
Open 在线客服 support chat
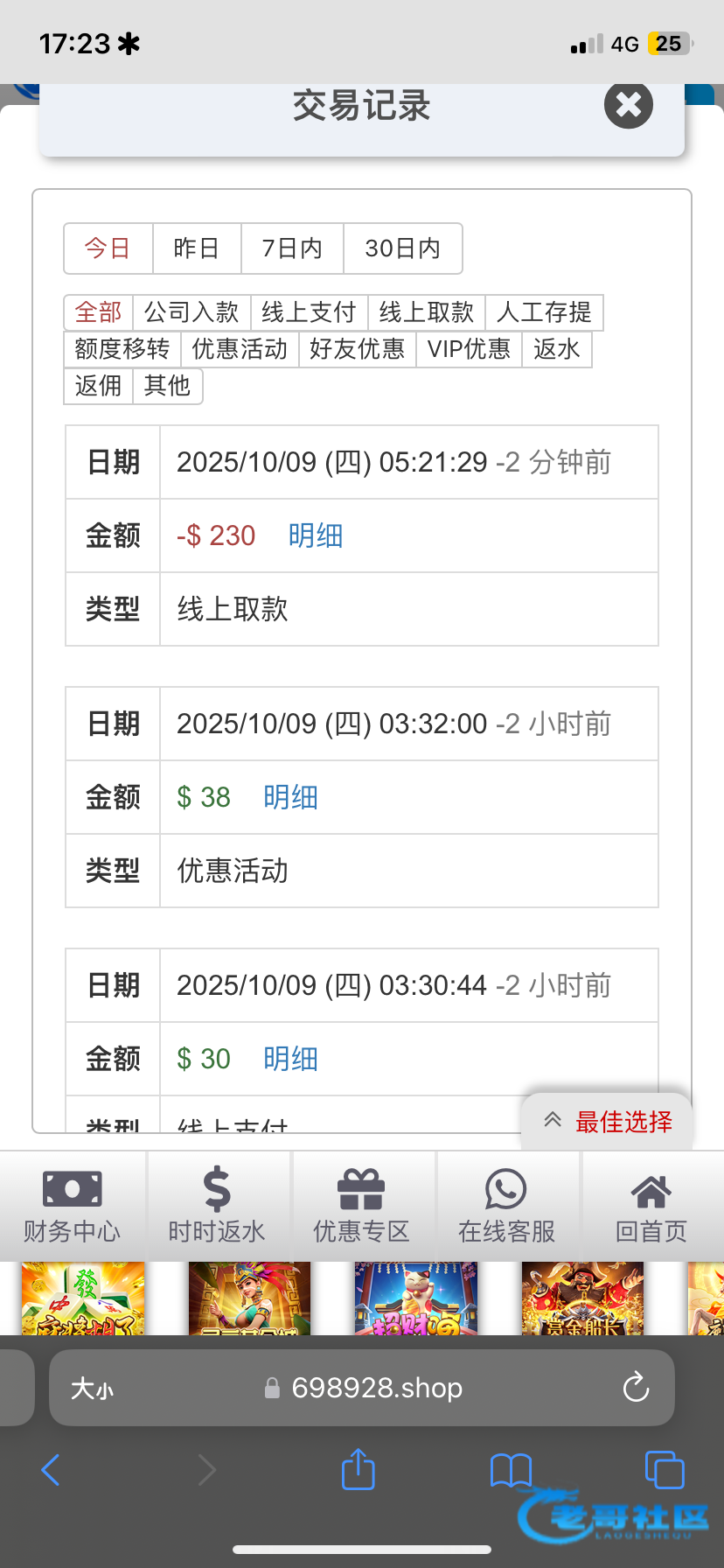coord(507,1207)
